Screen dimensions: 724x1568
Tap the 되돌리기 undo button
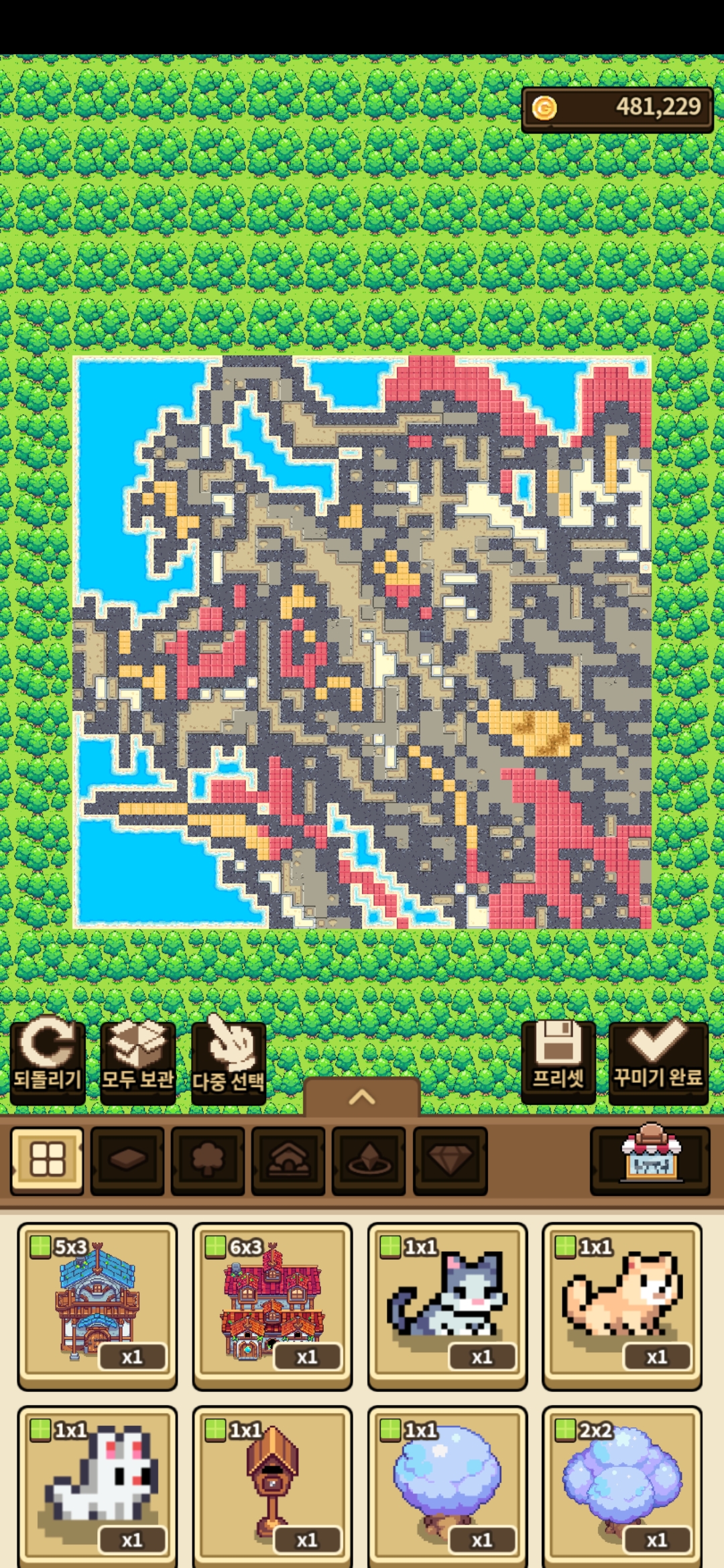(x=48, y=1061)
